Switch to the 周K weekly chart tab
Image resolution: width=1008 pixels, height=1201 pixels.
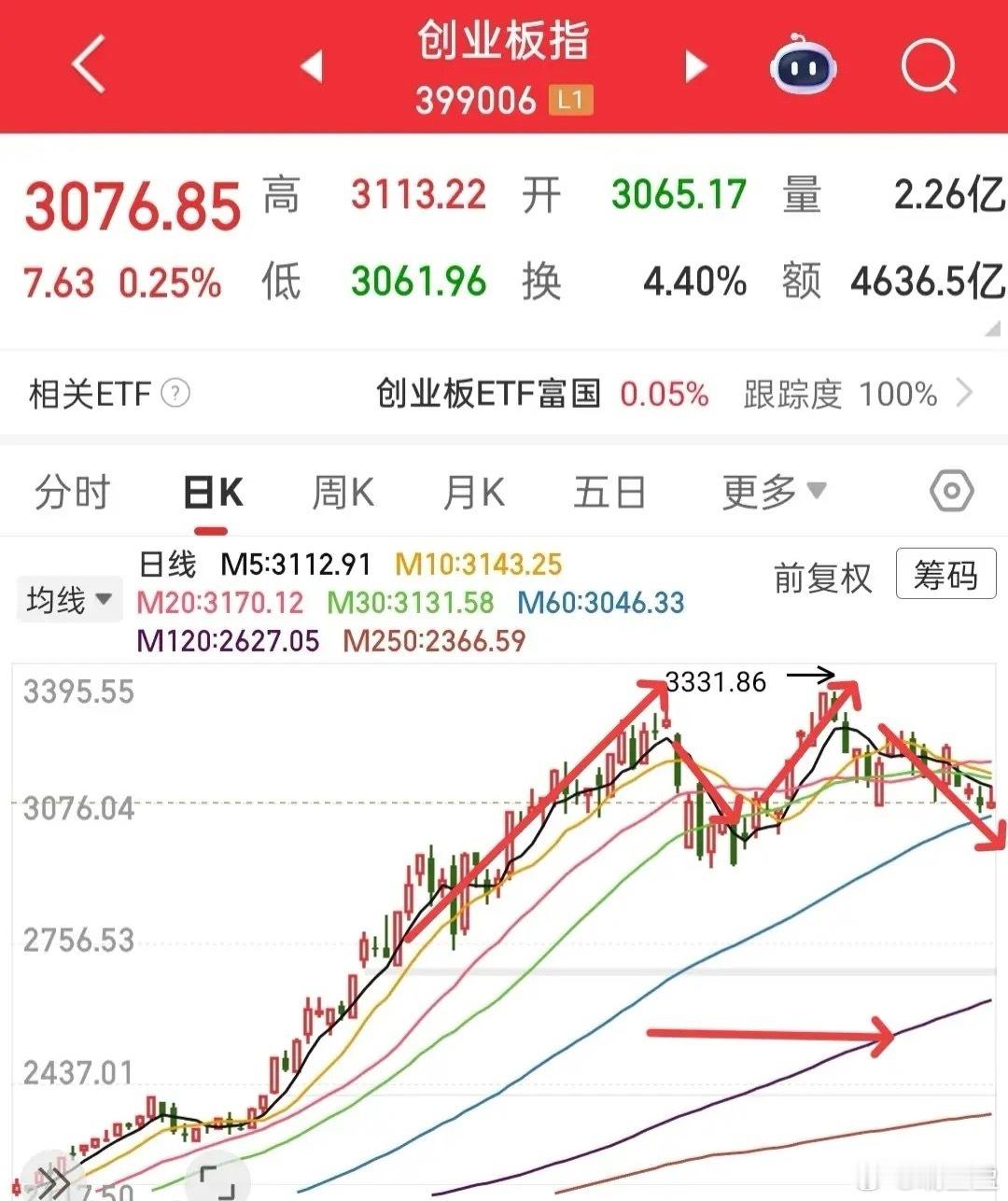pyautogui.click(x=343, y=491)
